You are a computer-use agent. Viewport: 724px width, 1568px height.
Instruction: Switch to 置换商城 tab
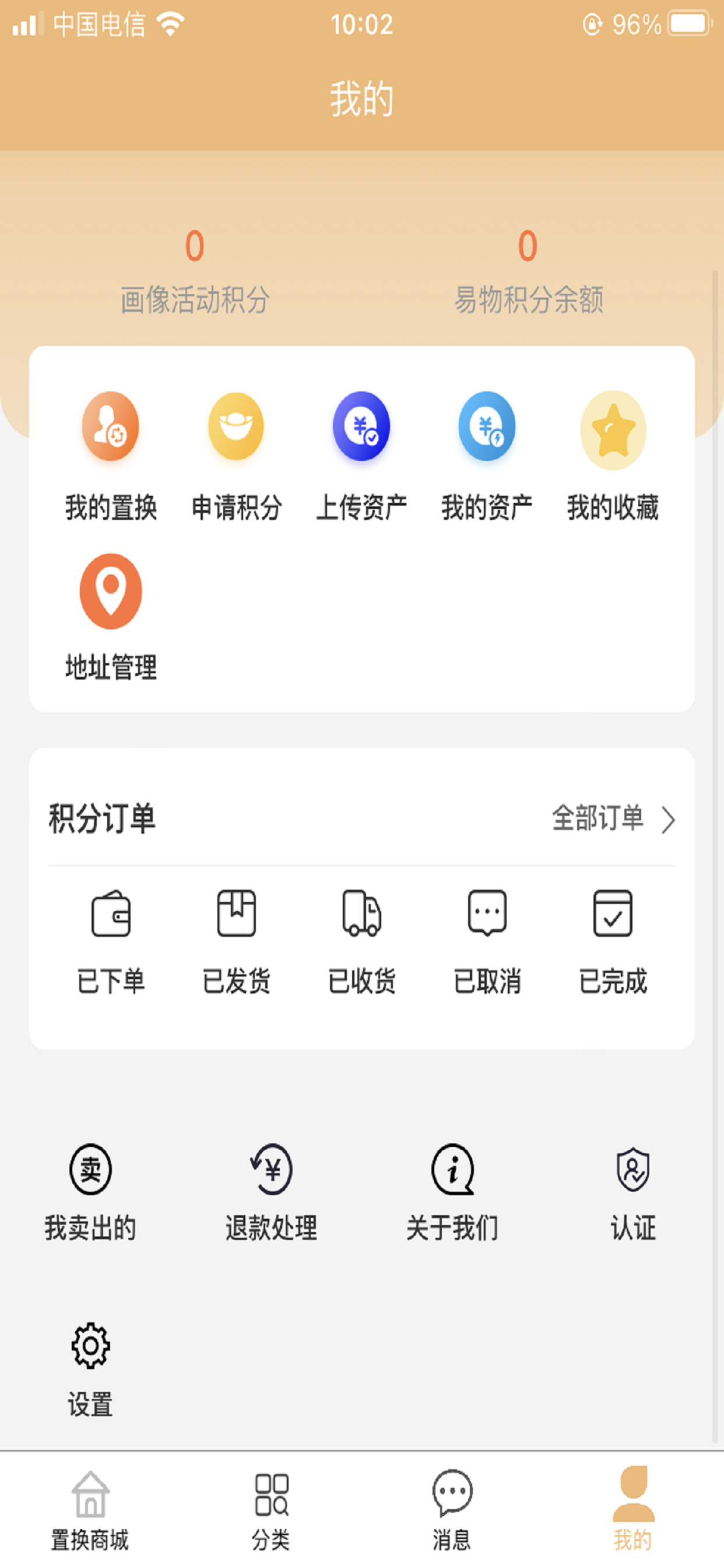coord(90,1511)
